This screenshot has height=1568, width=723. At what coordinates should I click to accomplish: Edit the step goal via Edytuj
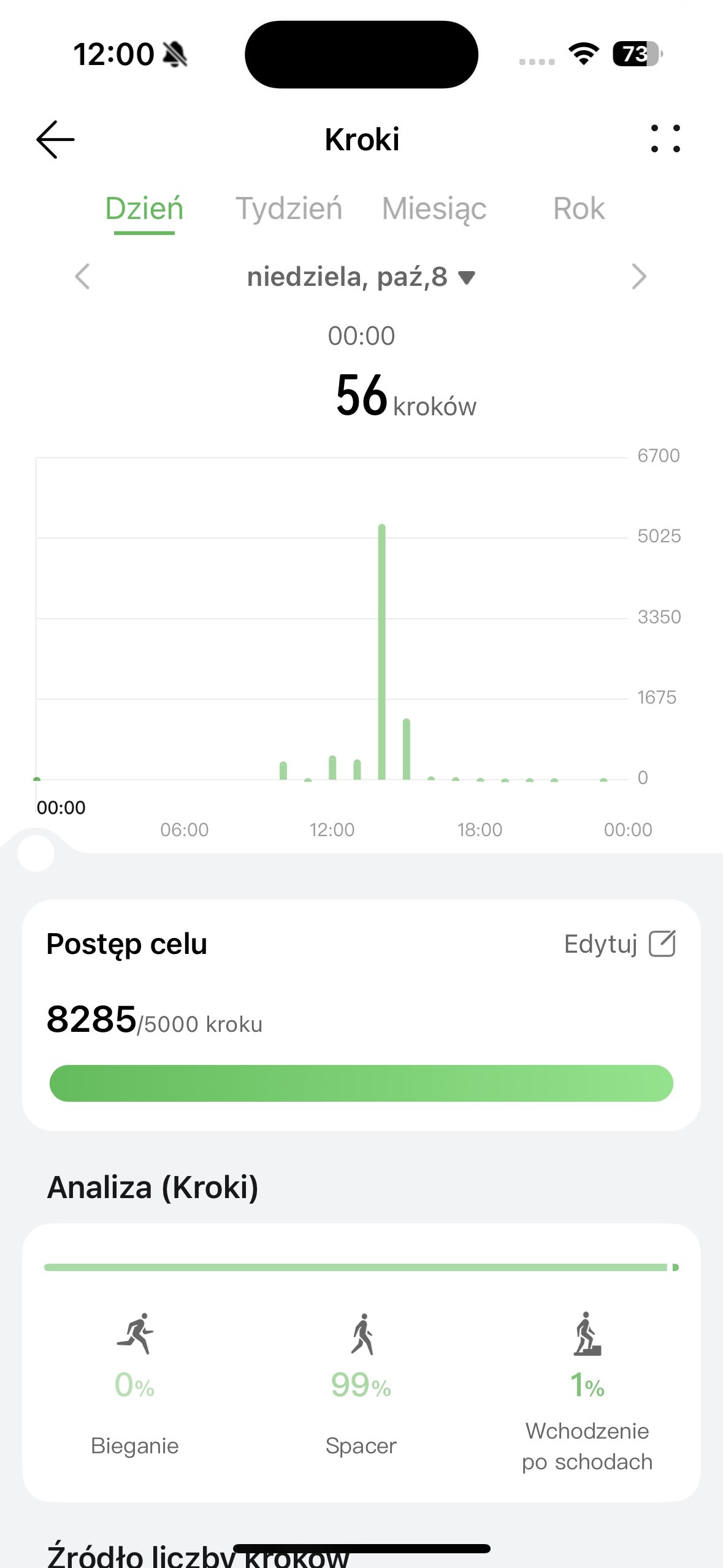620,943
